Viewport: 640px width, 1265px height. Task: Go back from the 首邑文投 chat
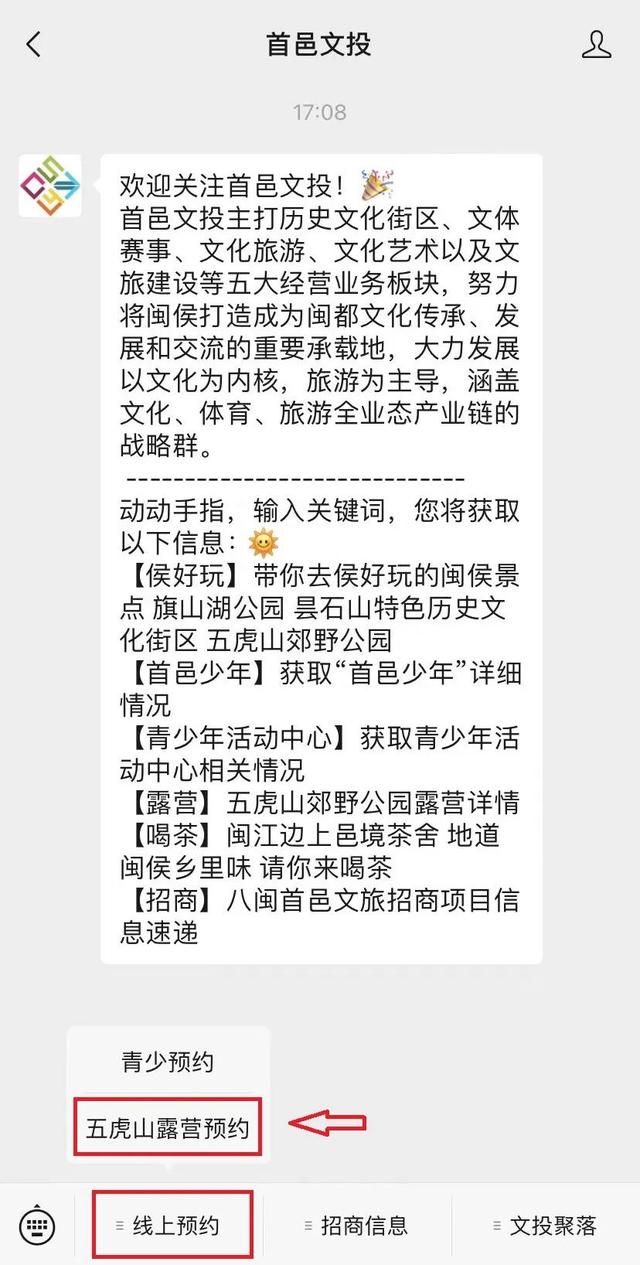click(x=34, y=44)
